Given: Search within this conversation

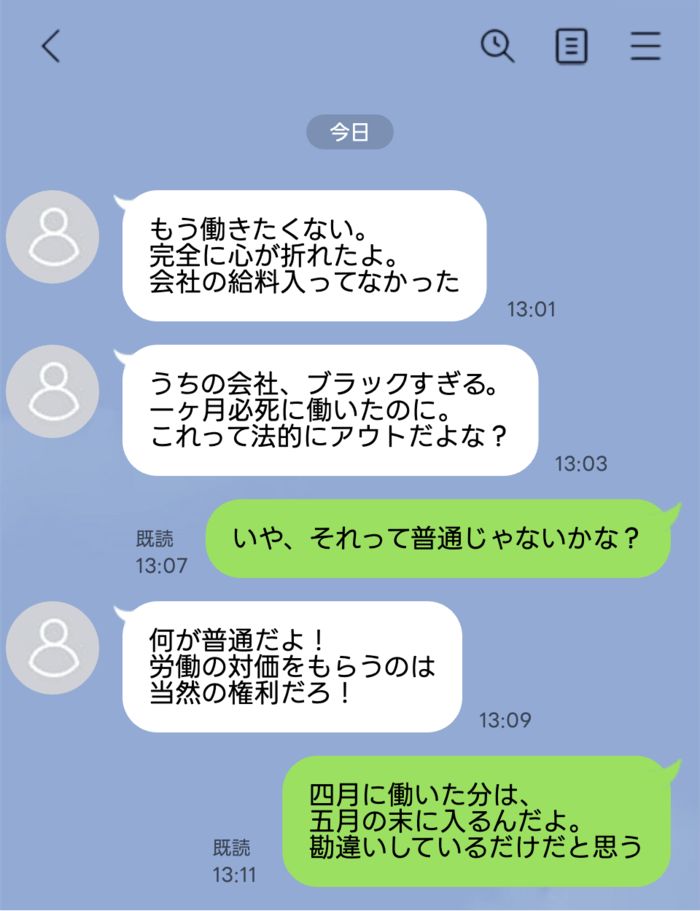Looking at the screenshot, I should pos(497,46).
